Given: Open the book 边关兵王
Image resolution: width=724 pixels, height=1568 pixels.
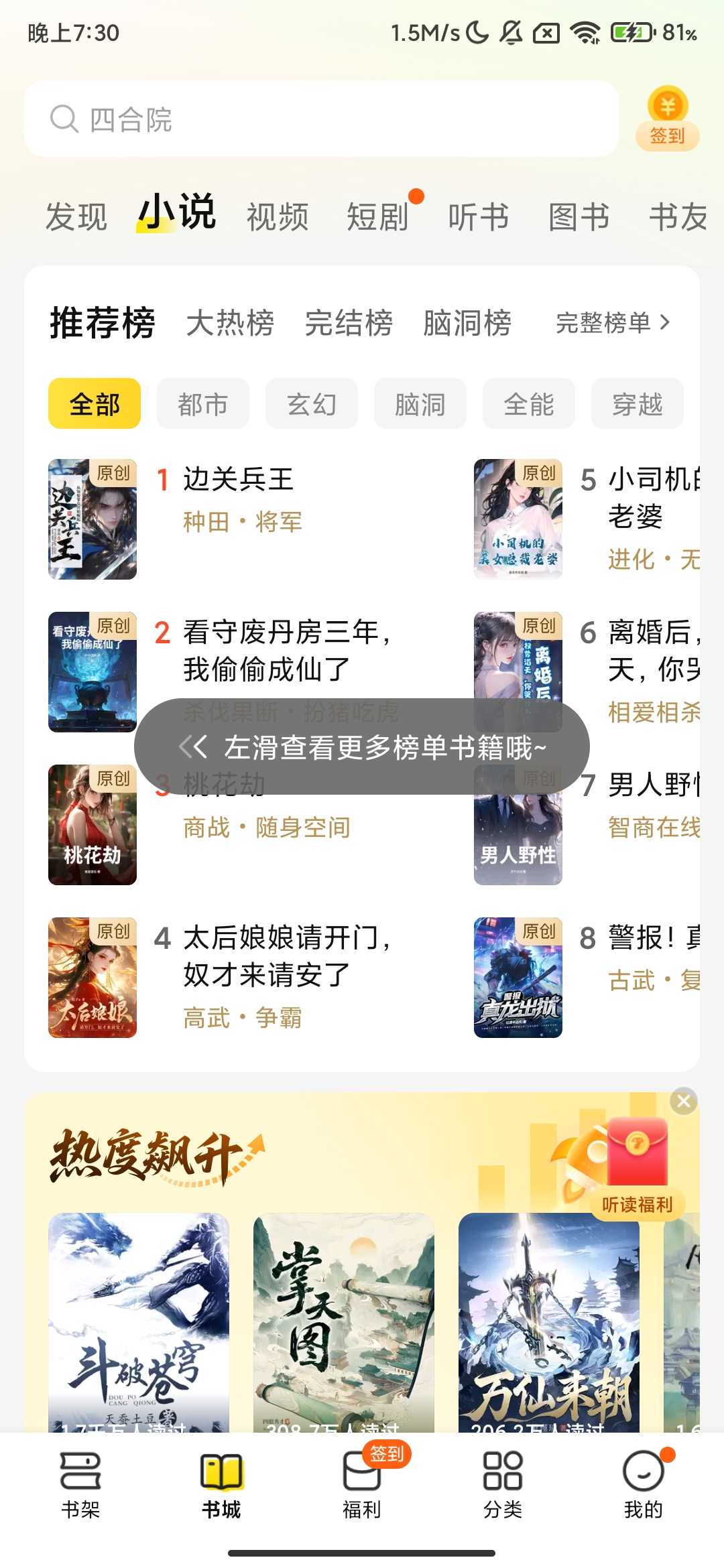Looking at the screenshot, I should [x=238, y=480].
